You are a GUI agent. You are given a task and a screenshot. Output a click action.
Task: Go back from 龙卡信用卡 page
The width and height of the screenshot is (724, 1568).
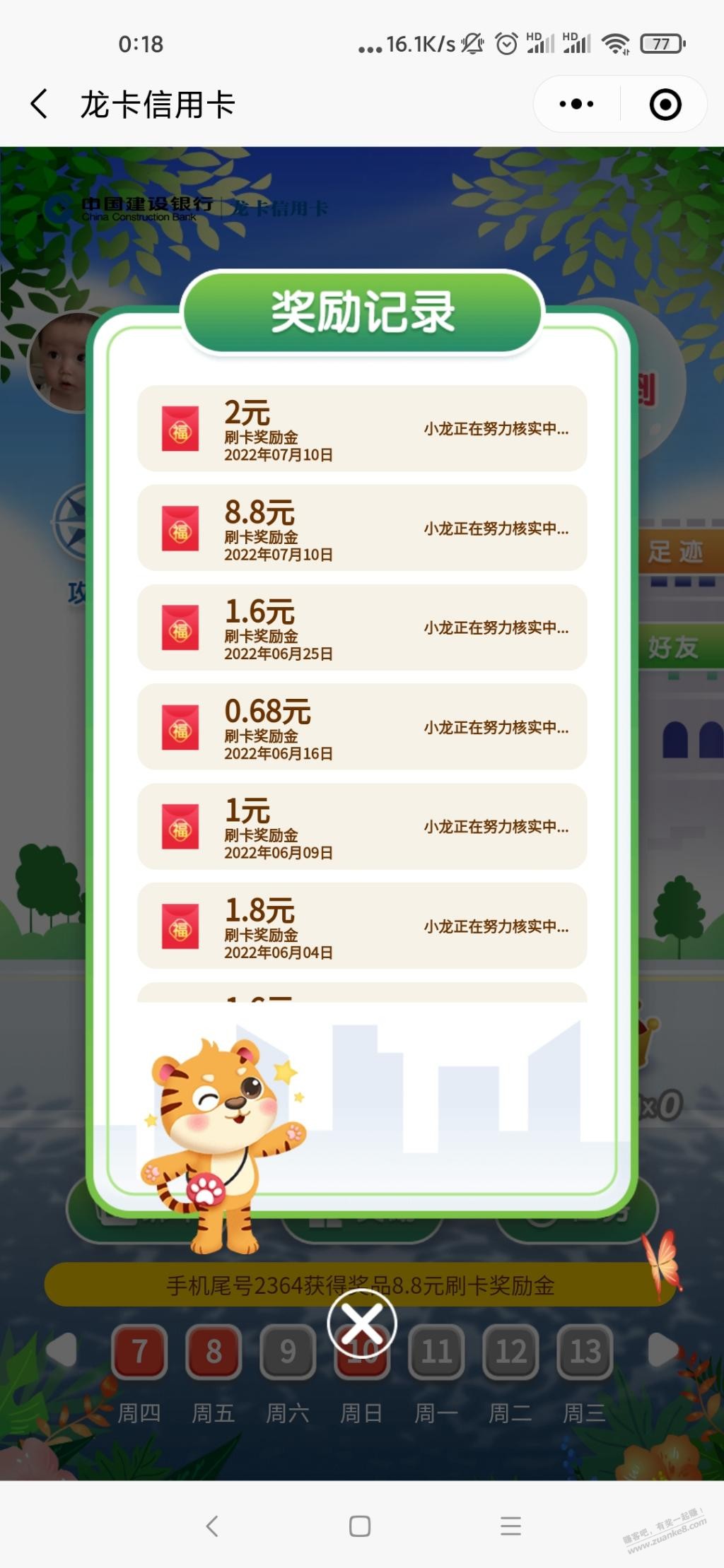(40, 104)
